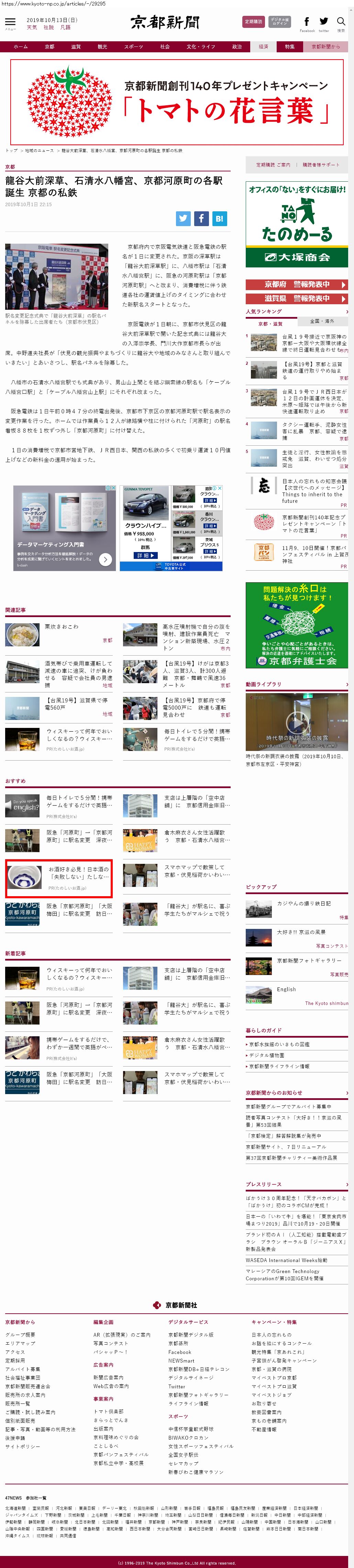Image resolution: width=354 pixels, height=1568 pixels.
Task: Open ranking article about タクシー運転手
Action: click(314, 428)
